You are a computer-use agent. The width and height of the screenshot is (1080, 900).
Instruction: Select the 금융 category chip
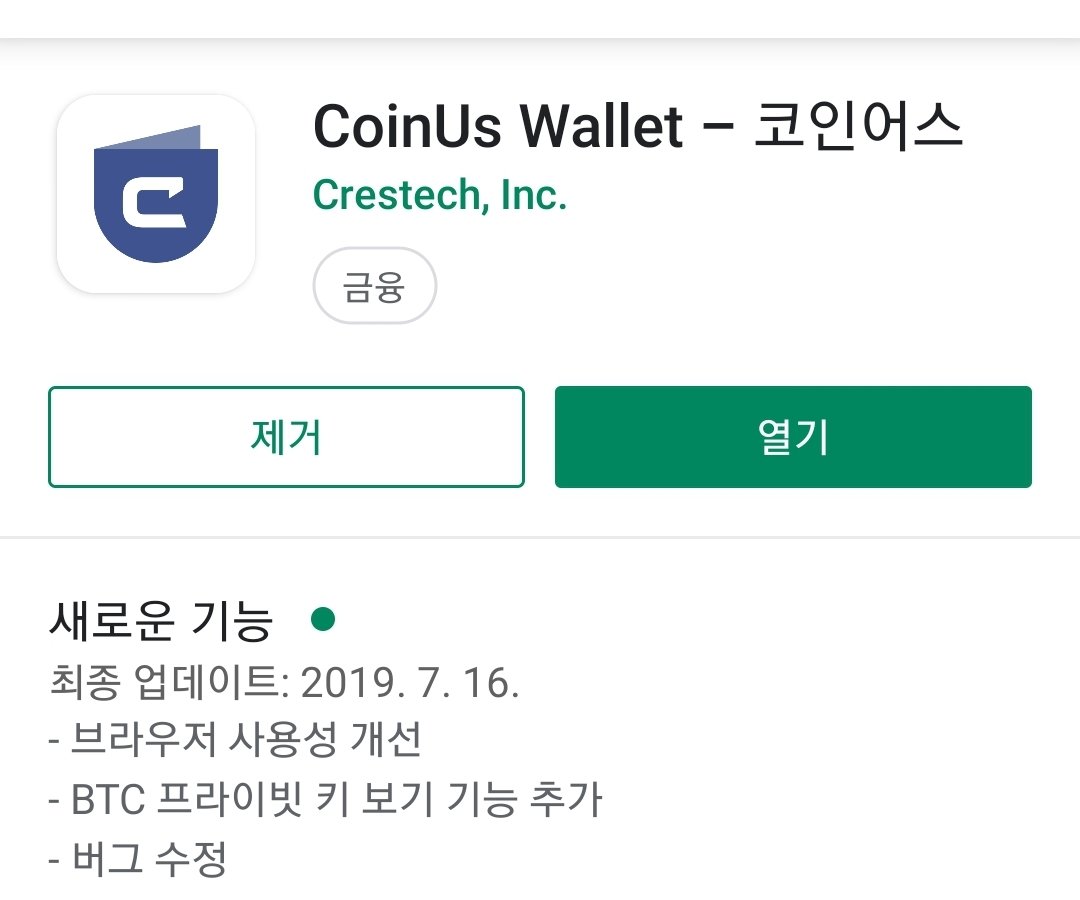pos(374,288)
